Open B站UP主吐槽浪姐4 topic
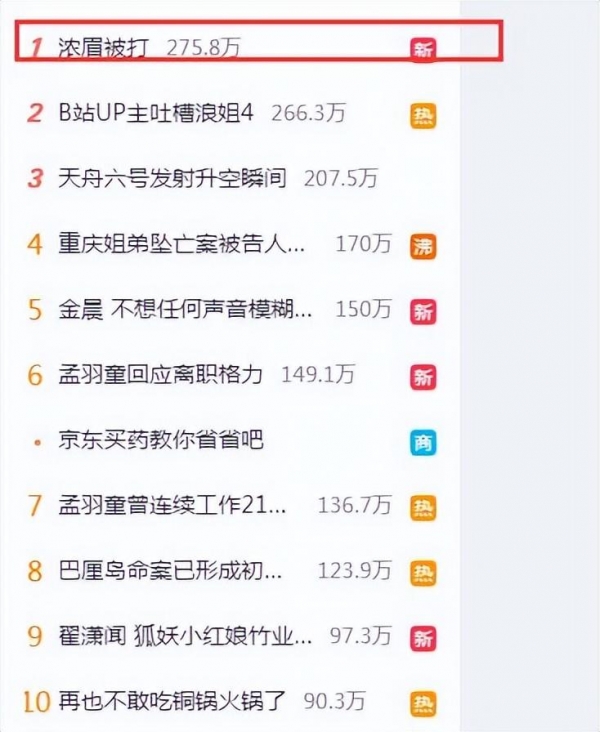600x732 pixels. (x=156, y=113)
